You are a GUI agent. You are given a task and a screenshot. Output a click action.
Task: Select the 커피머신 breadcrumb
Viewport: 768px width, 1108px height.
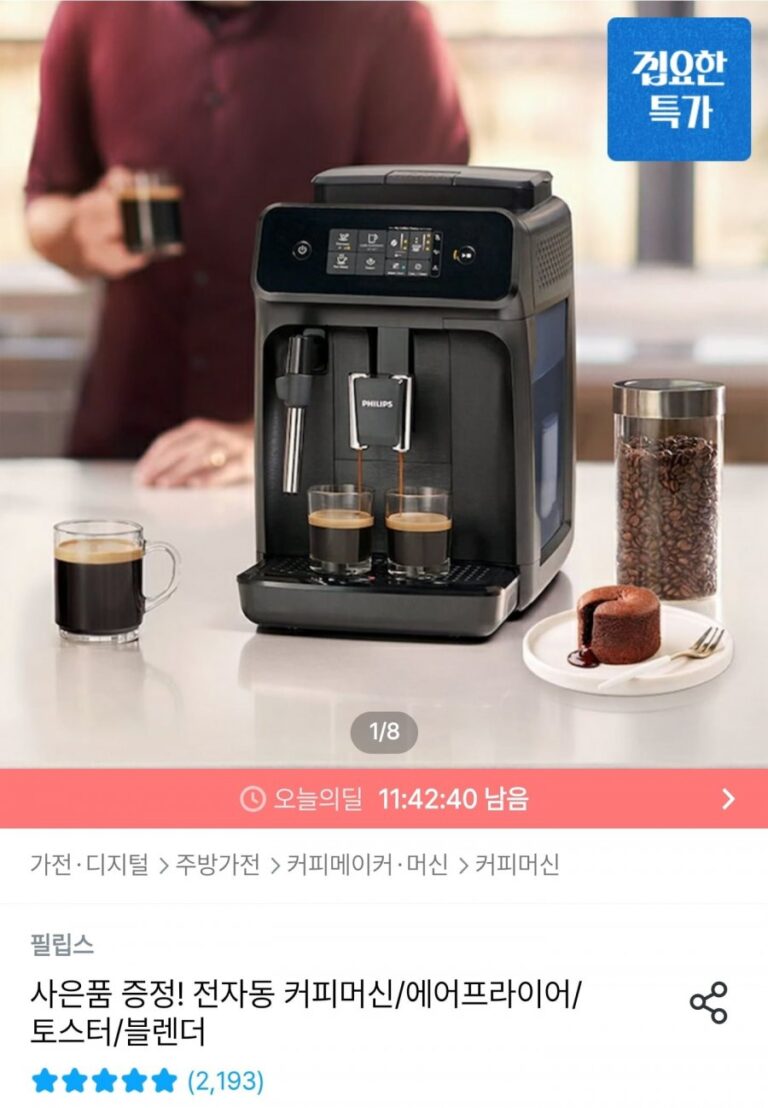coord(516,864)
